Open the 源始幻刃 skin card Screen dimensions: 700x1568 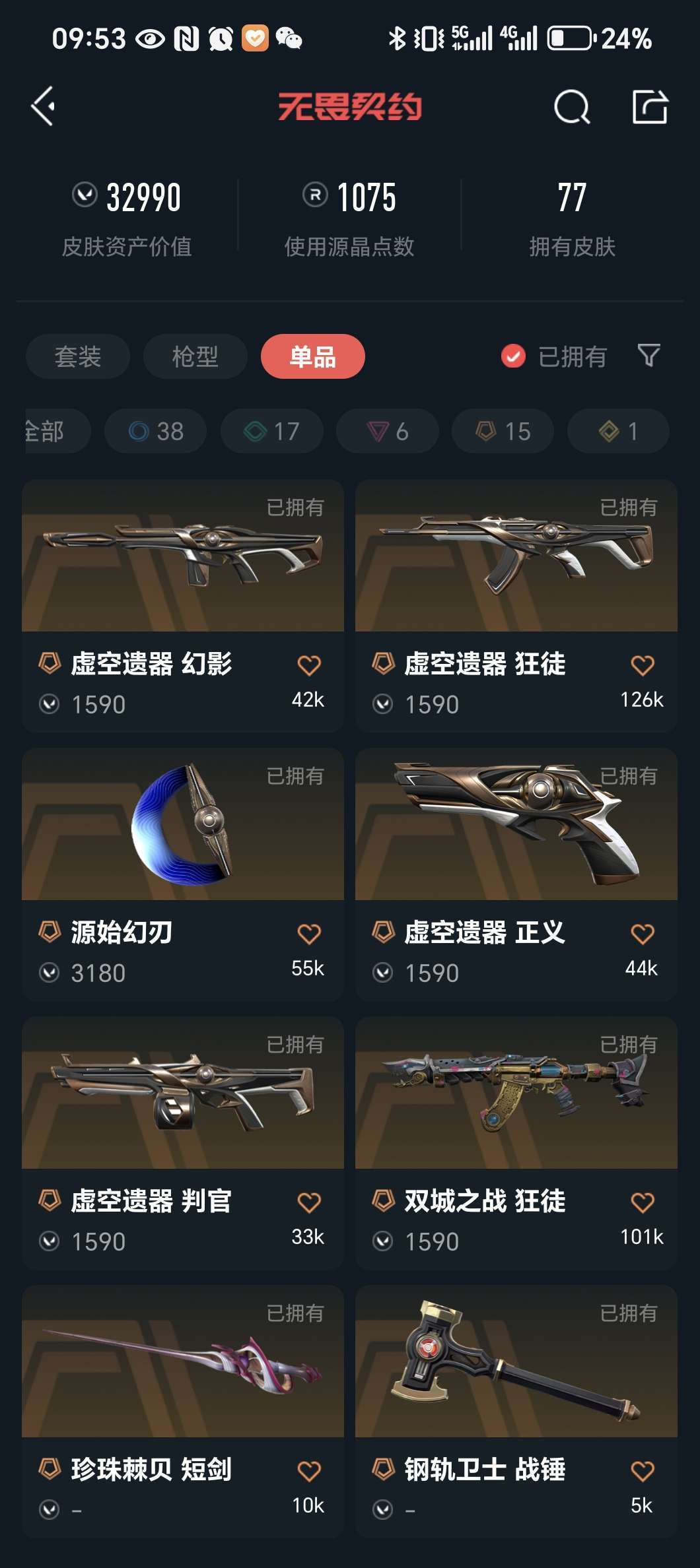(x=183, y=874)
